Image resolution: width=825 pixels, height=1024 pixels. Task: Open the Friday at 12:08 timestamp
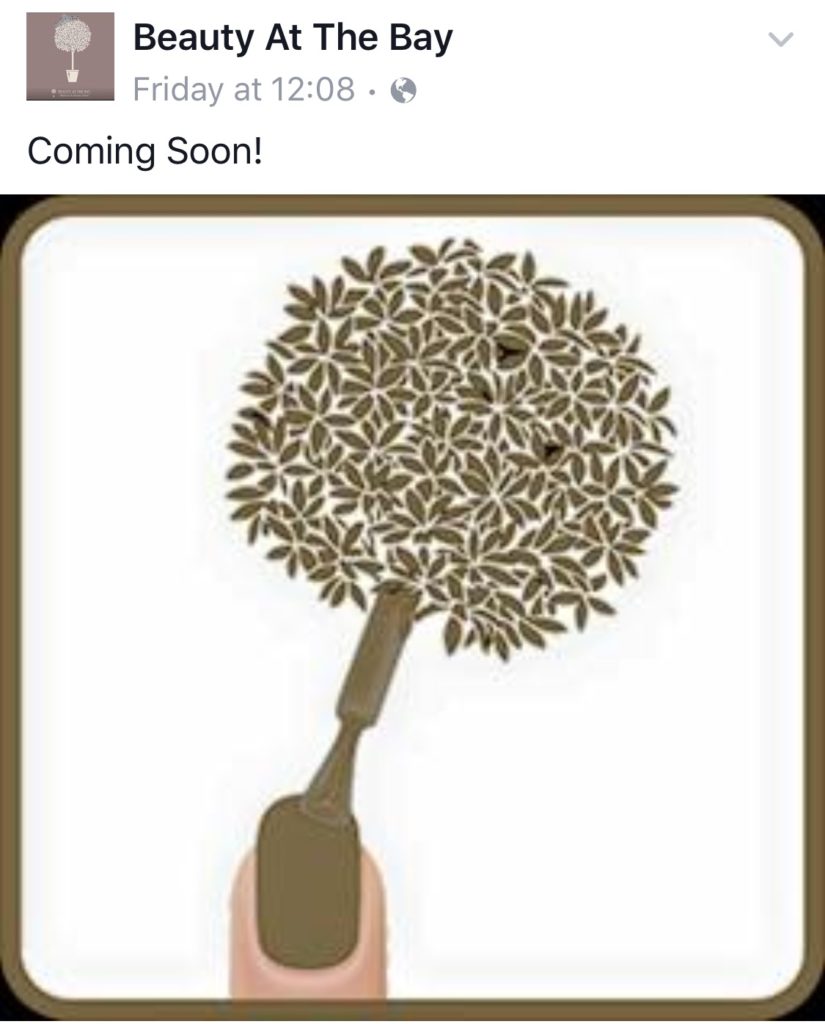tap(243, 90)
